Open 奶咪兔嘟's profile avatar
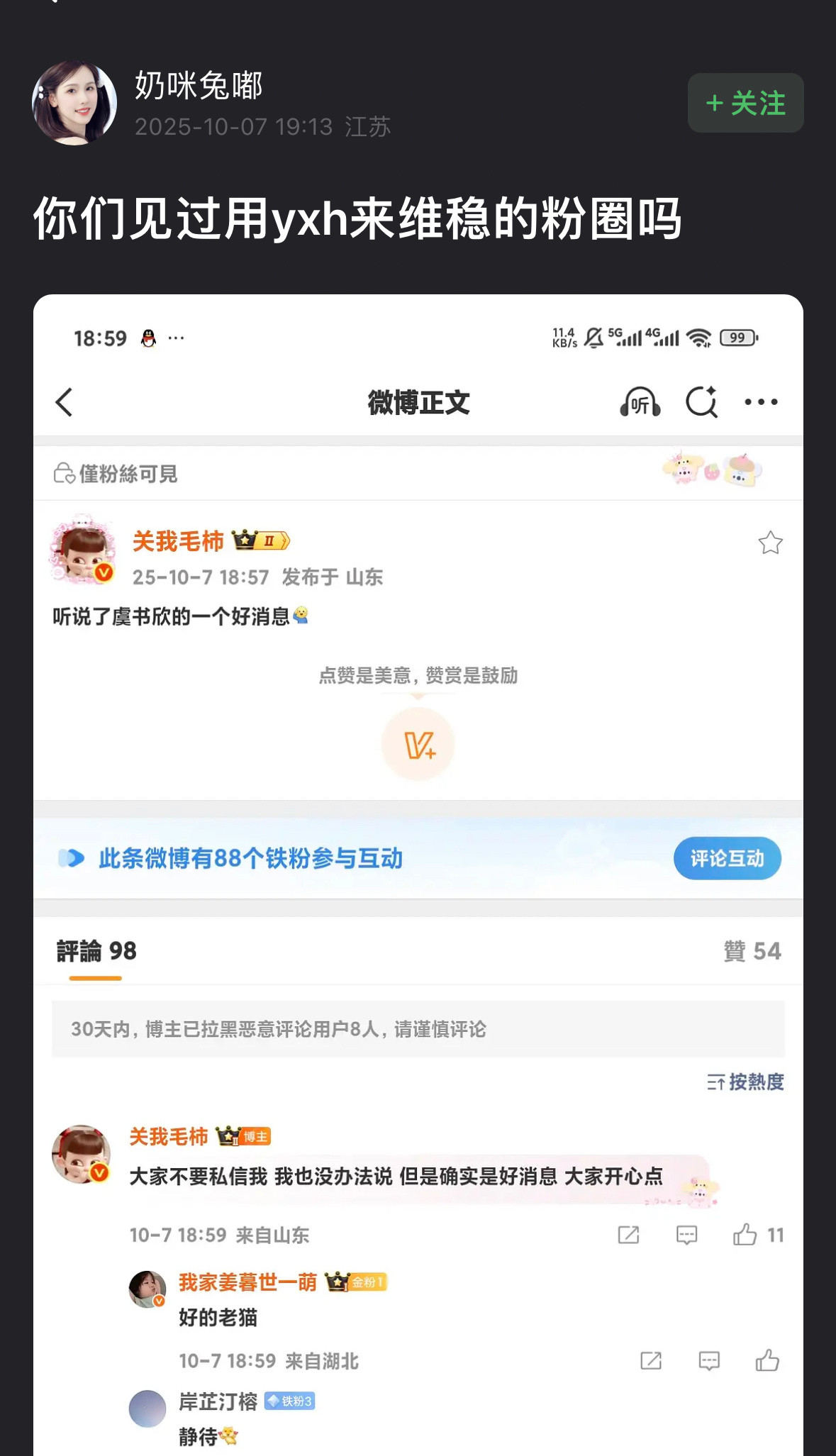This screenshot has height=1456, width=836. coord(74,103)
